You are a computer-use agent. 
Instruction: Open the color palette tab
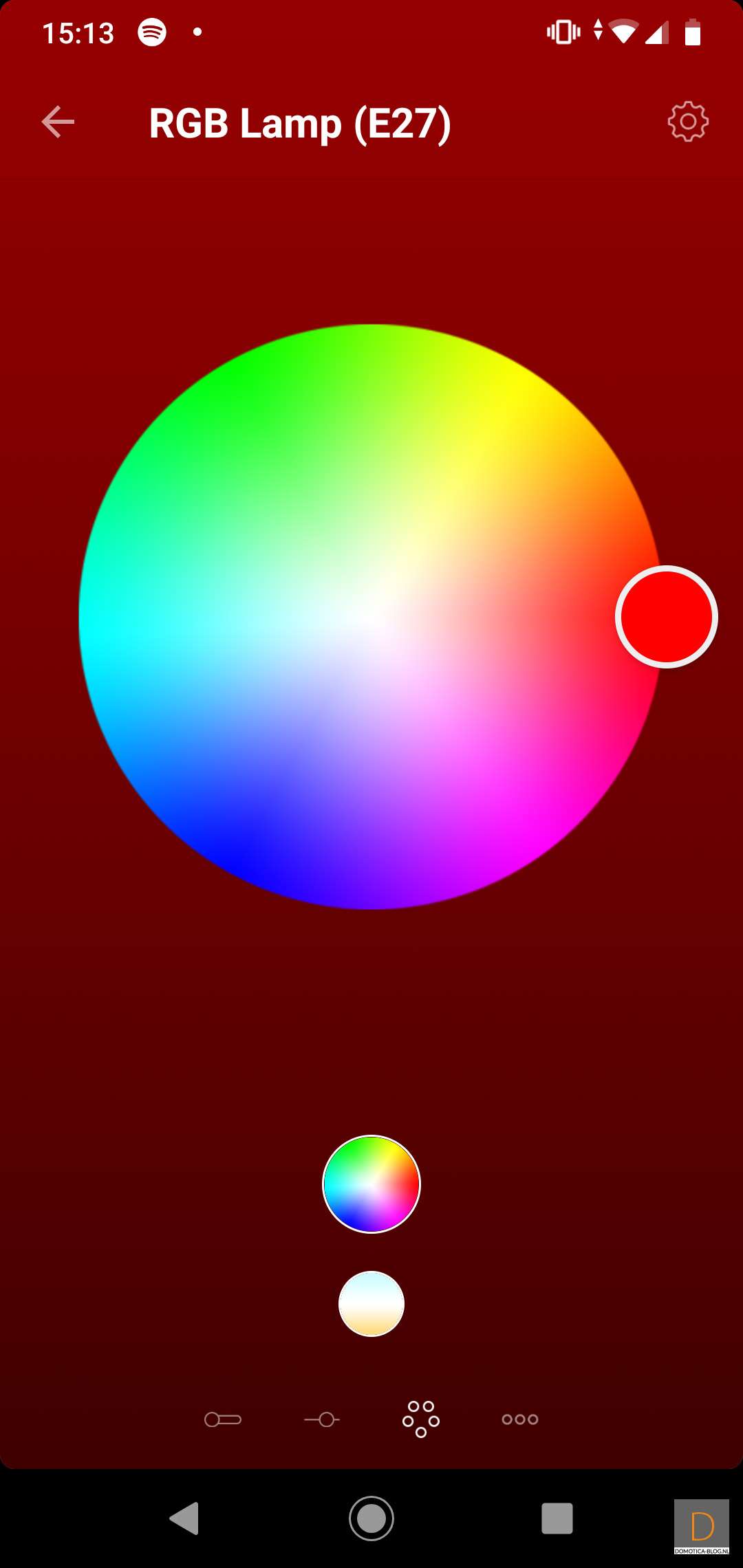pyautogui.click(x=421, y=1419)
